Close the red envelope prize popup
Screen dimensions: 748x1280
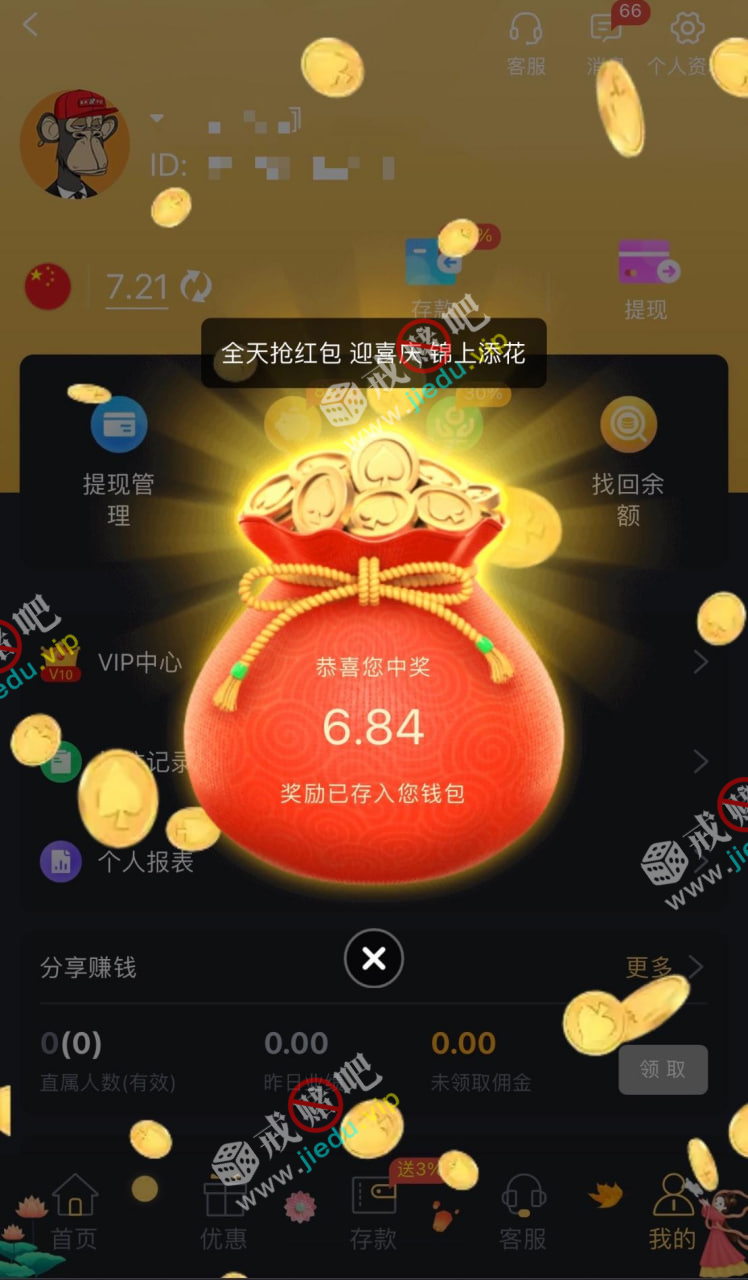374,959
